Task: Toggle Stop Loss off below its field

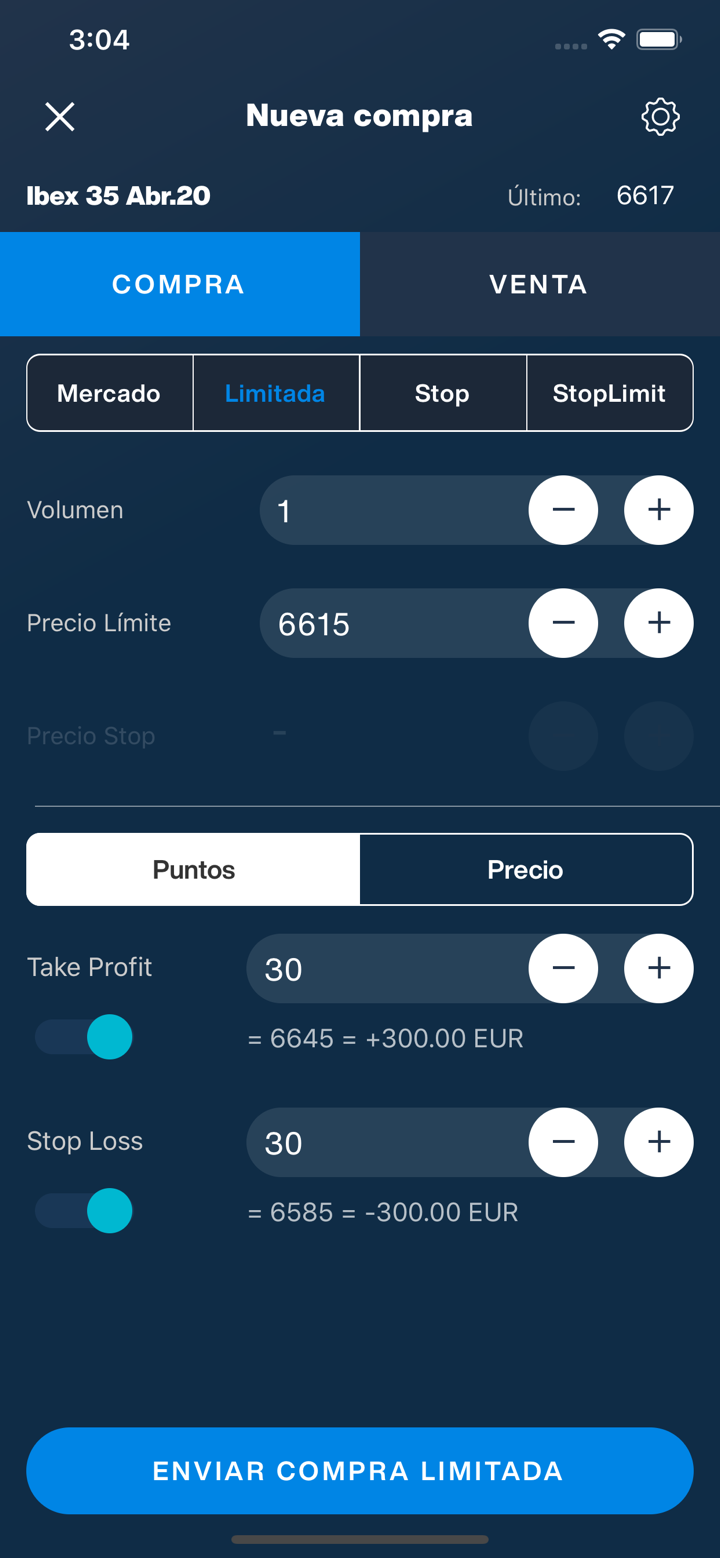Action: (84, 1211)
